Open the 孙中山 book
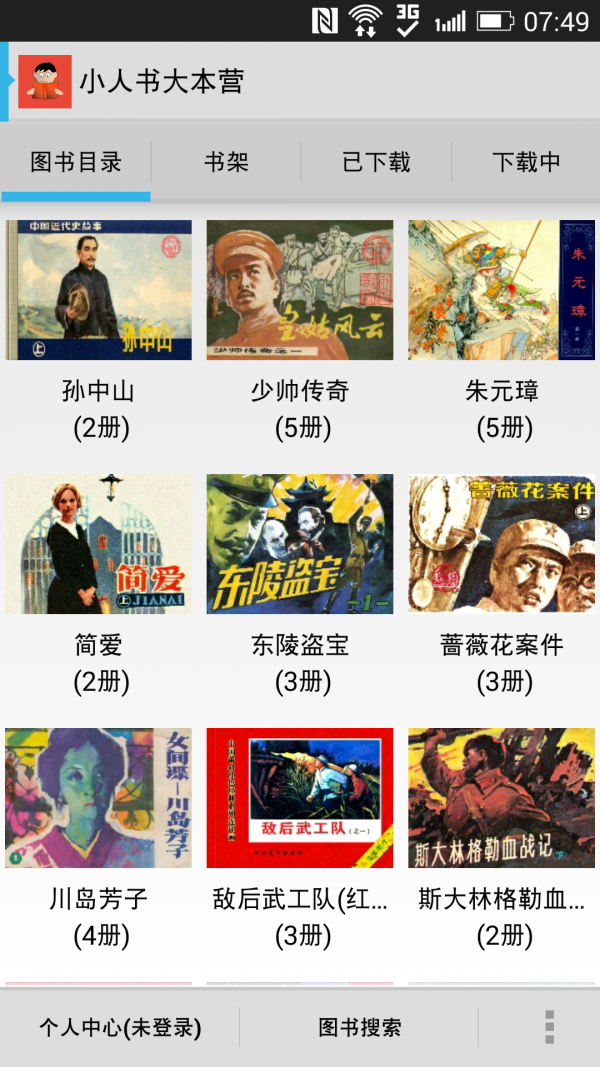Viewport: 600px width, 1067px height. pyautogui.click(x=98, y=291)
